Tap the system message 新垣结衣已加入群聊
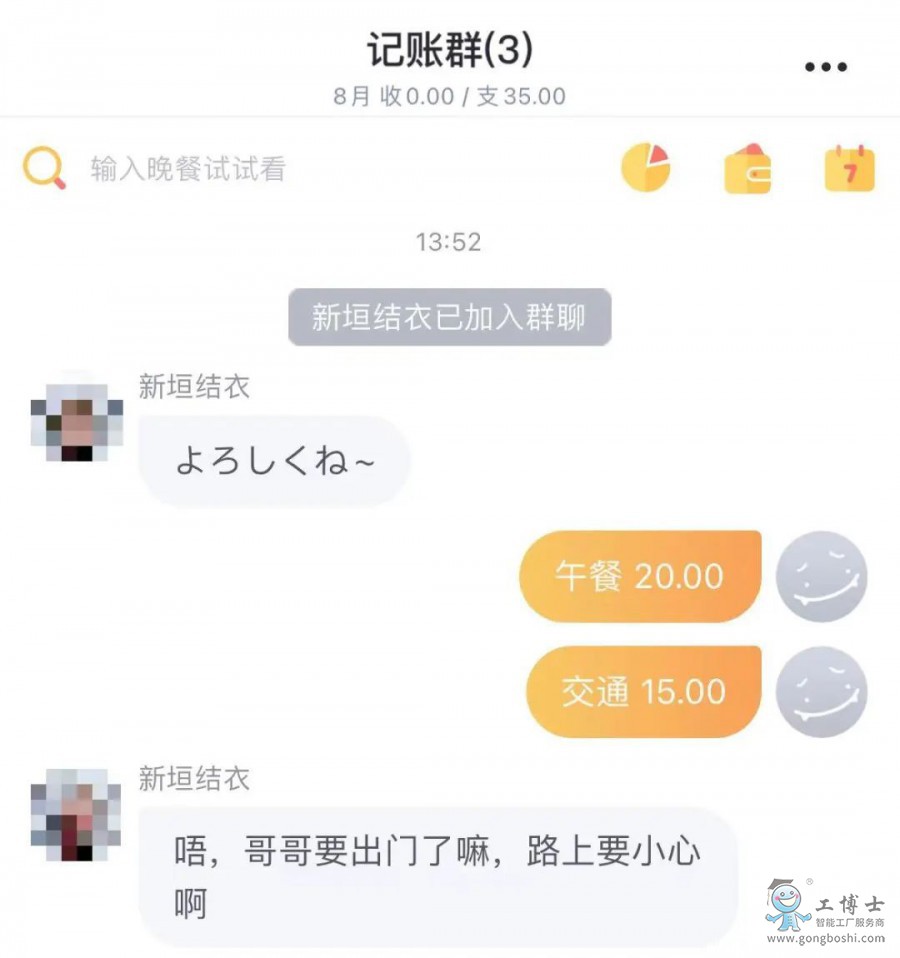This screenshot has height=958, width=900. (450, 317)
